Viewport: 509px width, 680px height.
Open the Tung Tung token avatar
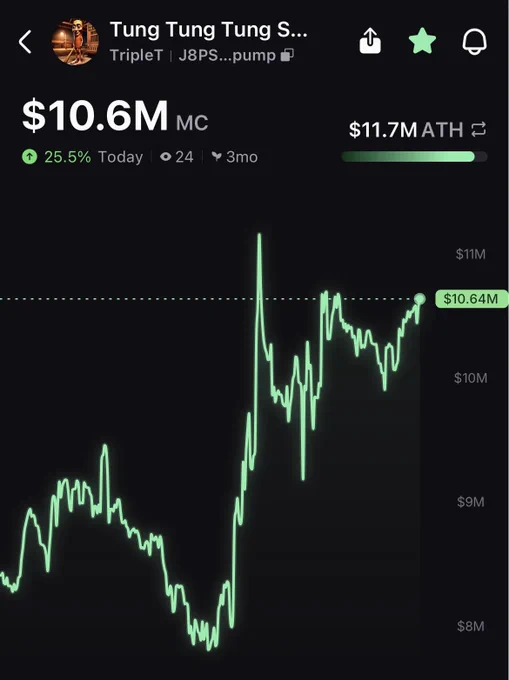pyautogui.click(x=75, y=42)
